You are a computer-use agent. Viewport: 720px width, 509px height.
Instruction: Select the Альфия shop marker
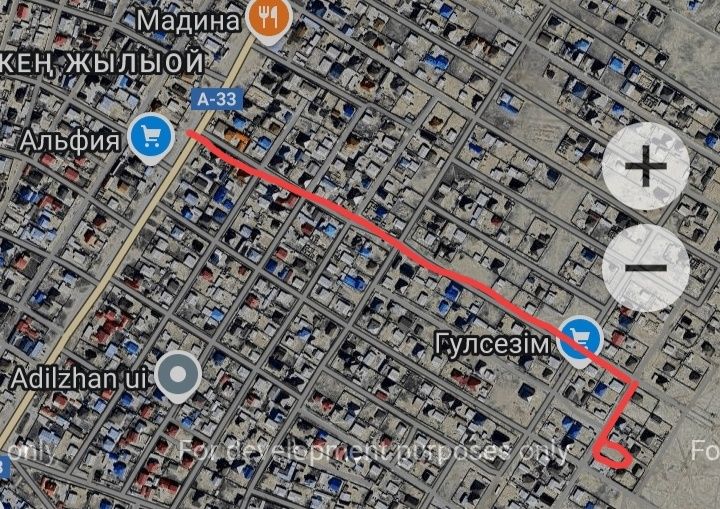(x=152, y=136)
